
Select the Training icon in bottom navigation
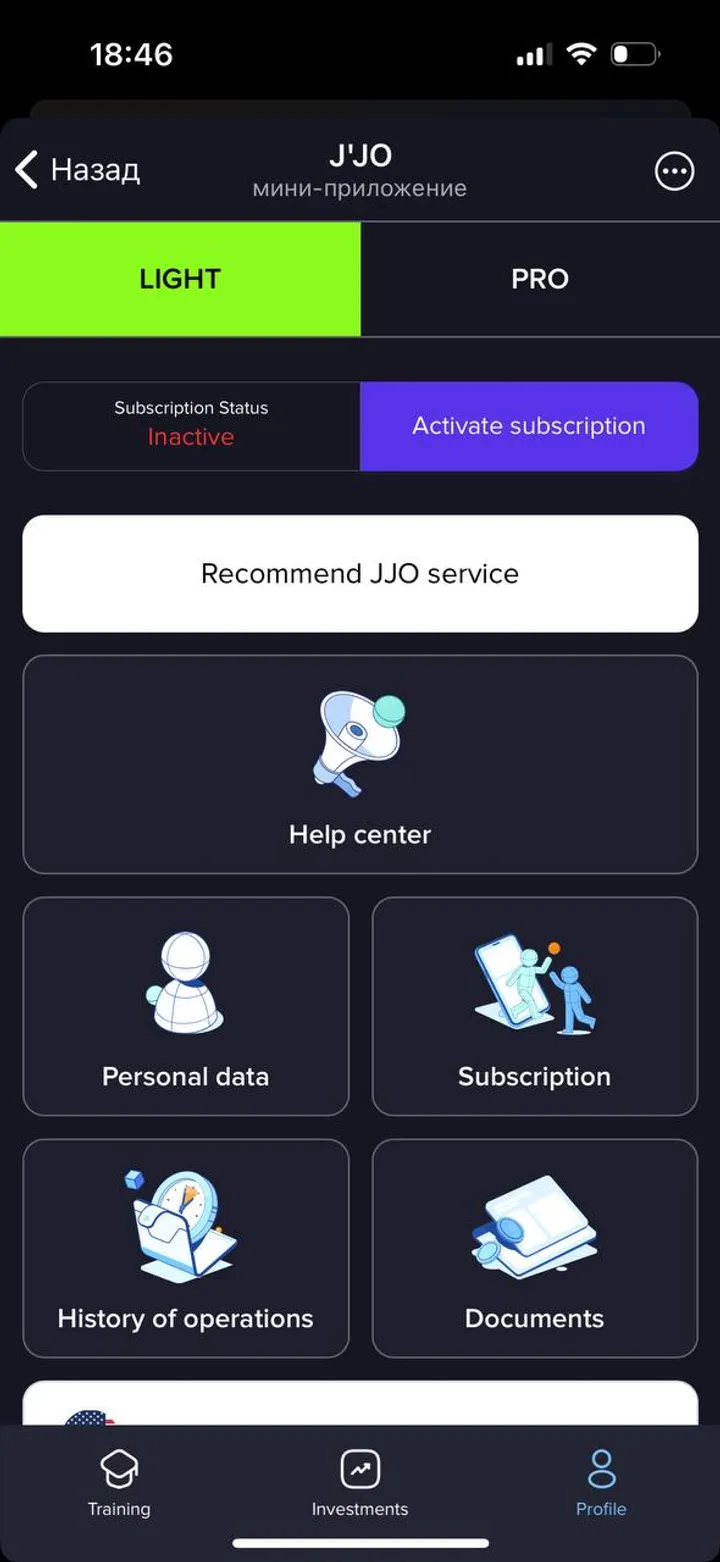click(x=119, y=1478)
